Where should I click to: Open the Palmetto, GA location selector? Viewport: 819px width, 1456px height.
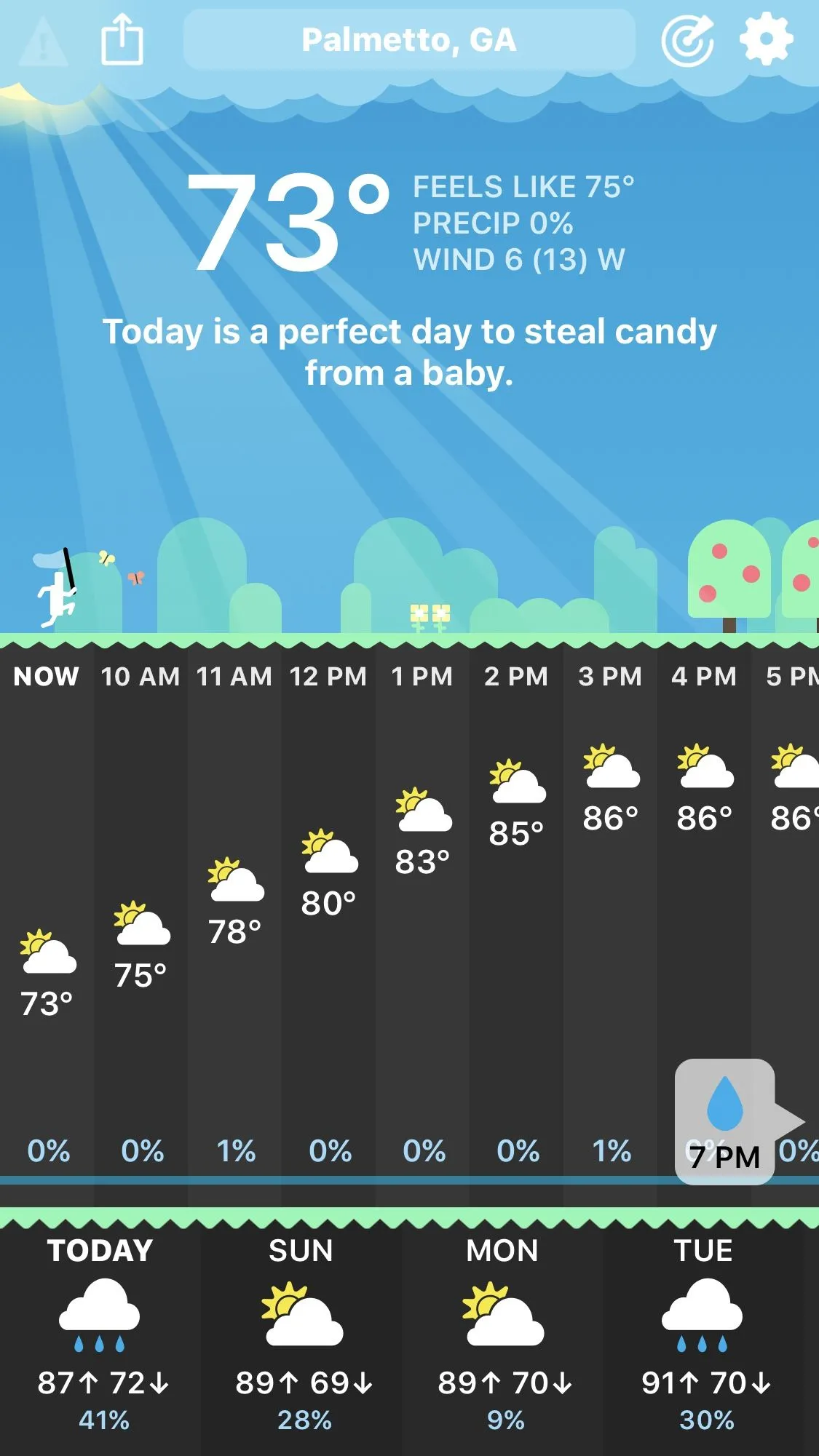point(409,40)
